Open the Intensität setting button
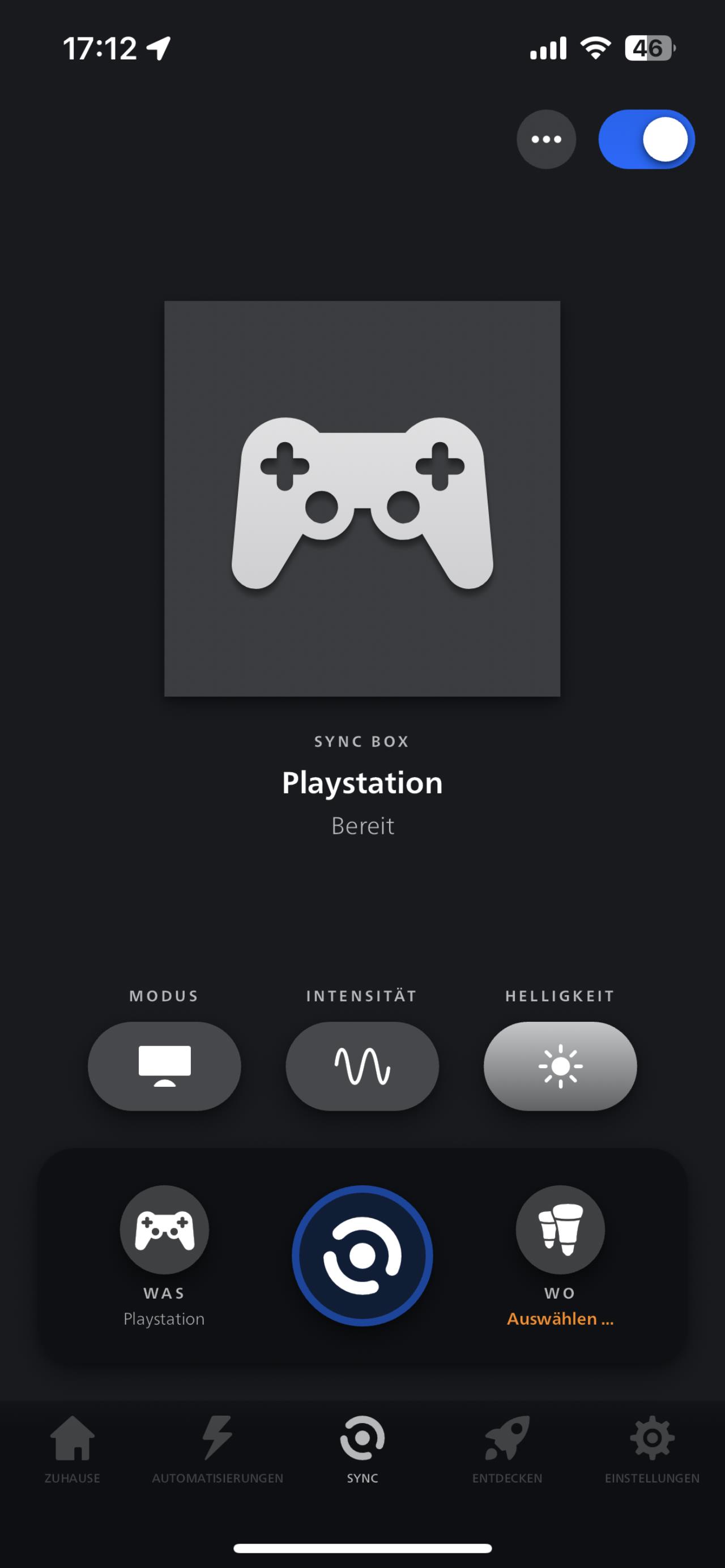The width and height of the screenshot is (725, 1568). pos(362,1066)
